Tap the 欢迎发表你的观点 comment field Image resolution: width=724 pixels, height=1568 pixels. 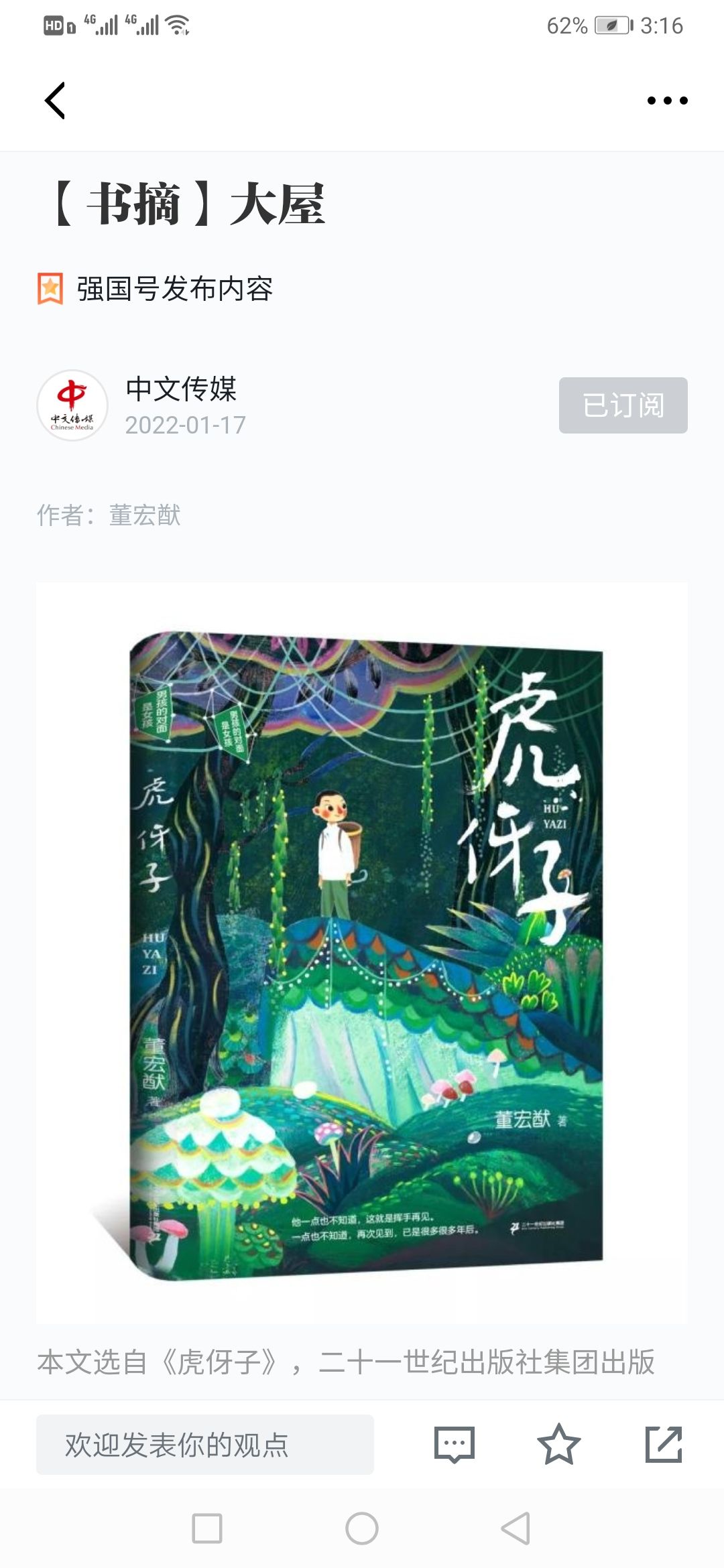(204, 1444)
